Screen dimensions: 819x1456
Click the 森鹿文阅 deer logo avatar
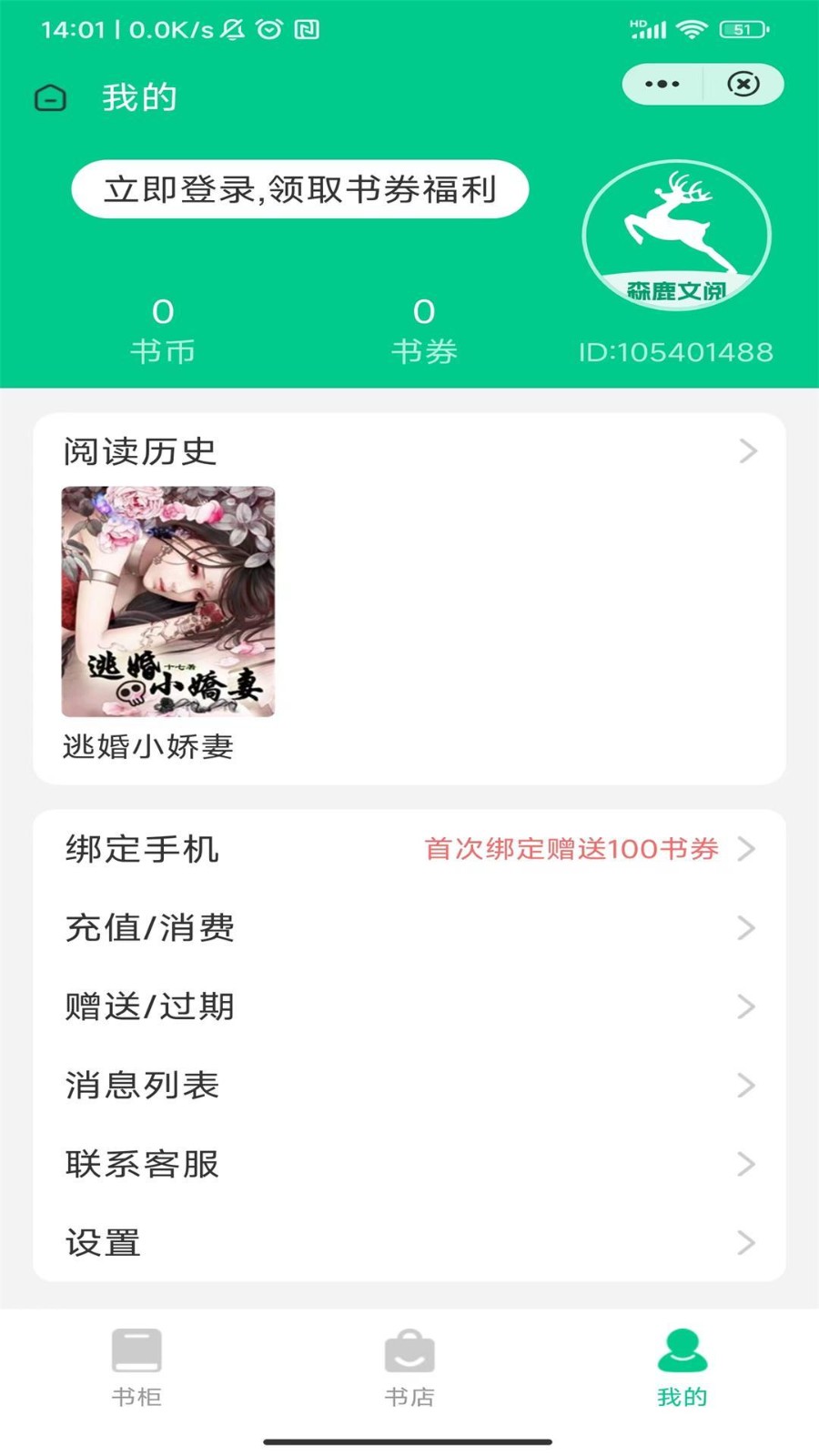click(674, 233)
